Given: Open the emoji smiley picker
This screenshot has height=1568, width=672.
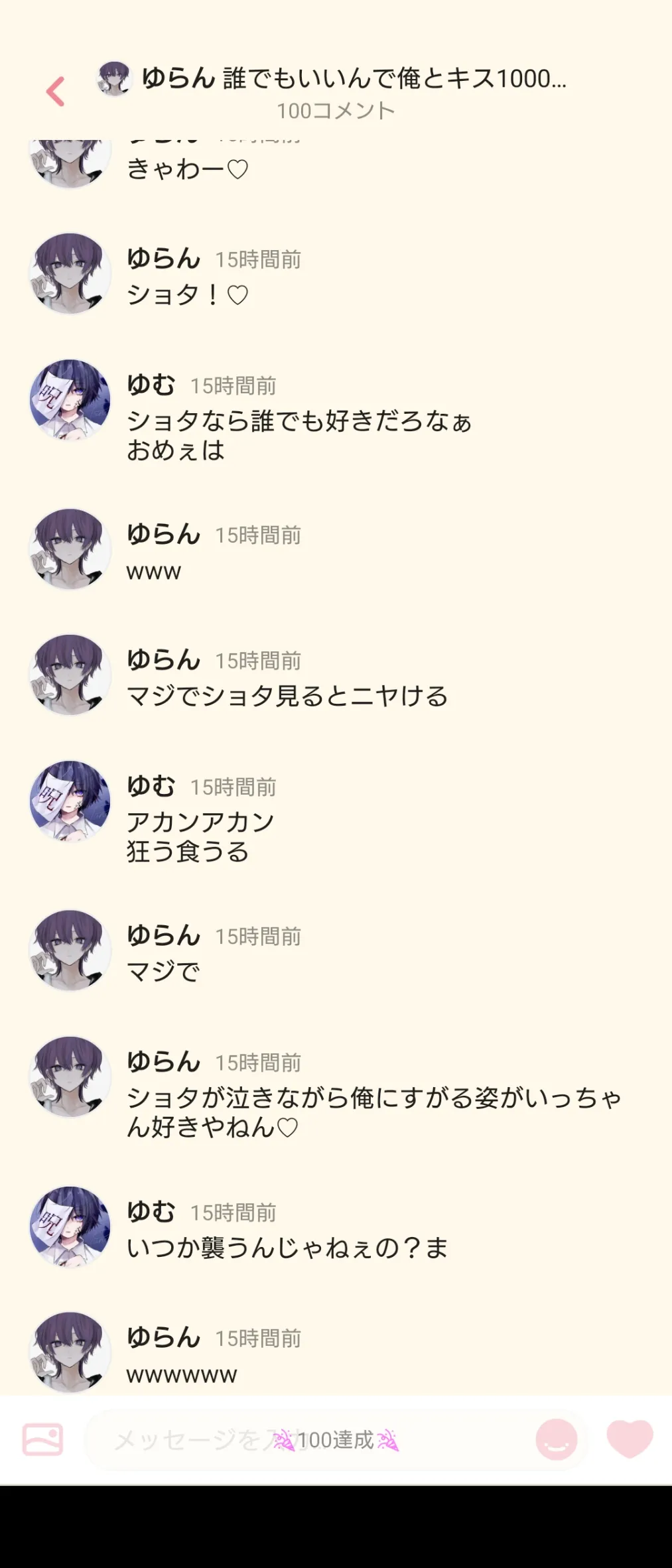Looking at the screenshot, I should (x=557, y=1439).
